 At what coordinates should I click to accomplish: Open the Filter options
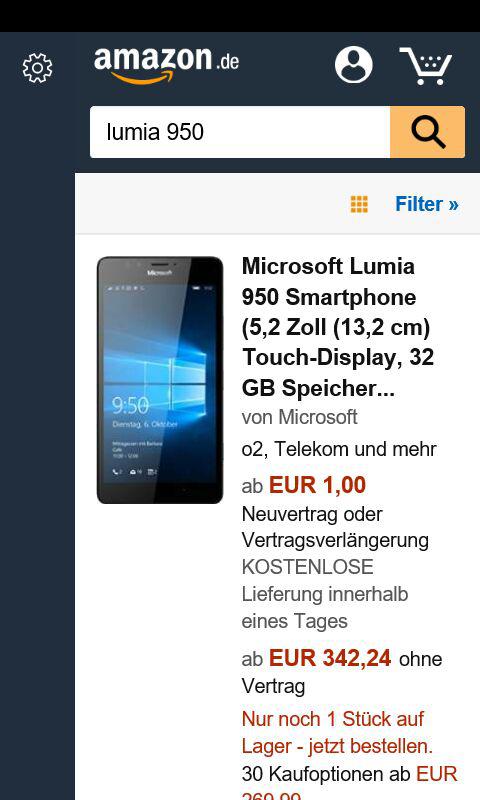[x=427, y=204]
